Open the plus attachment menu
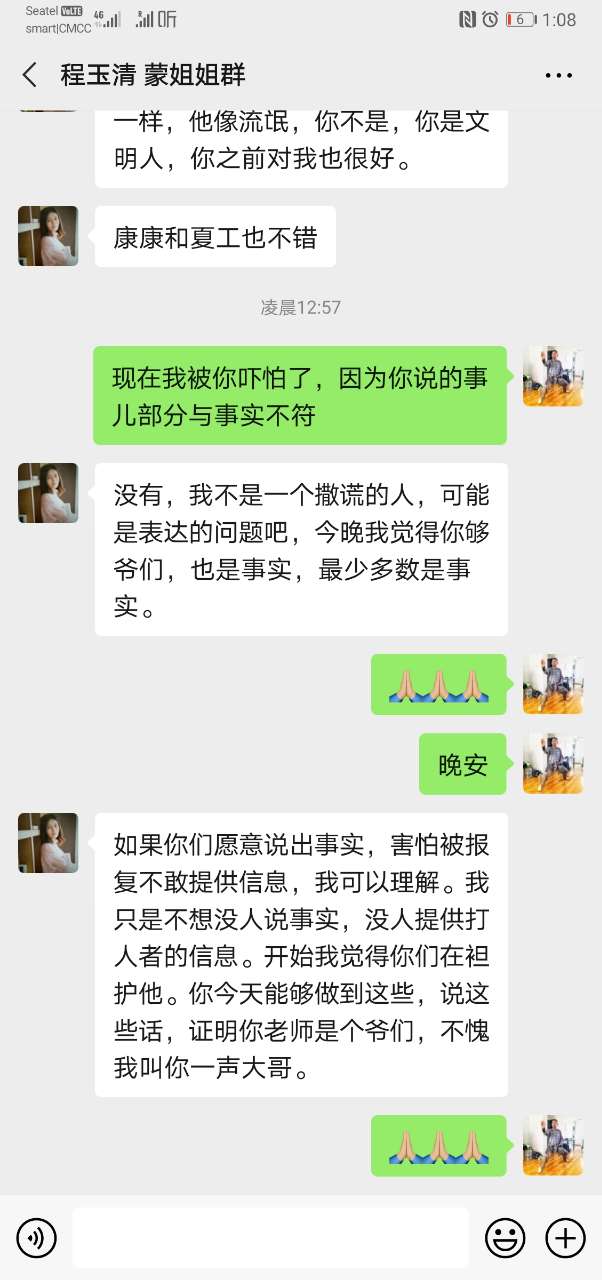The height and width of the screenshot is (1280, 602). tap(565, 1239)
